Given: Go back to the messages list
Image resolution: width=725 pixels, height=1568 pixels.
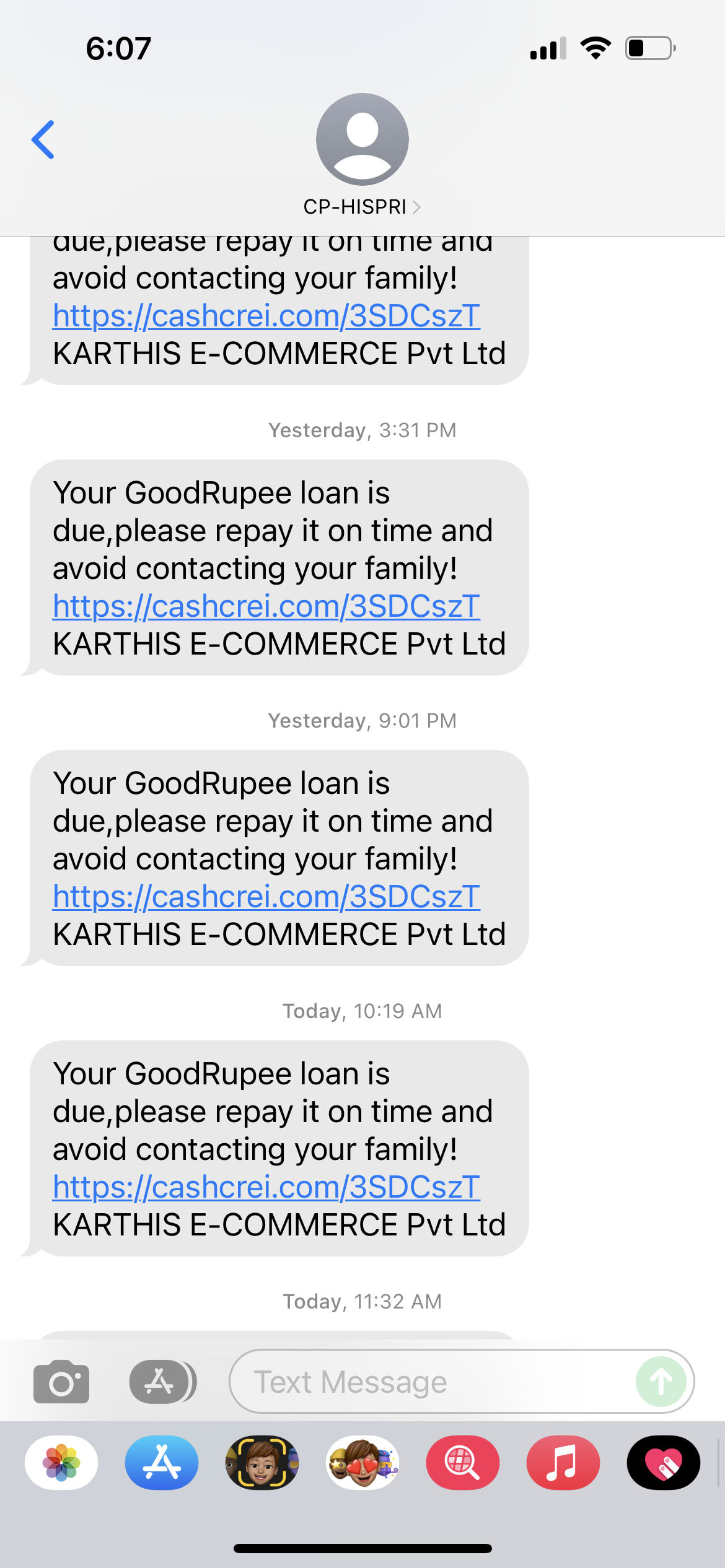Looking at the screenshot, I should tap(43, 140).
